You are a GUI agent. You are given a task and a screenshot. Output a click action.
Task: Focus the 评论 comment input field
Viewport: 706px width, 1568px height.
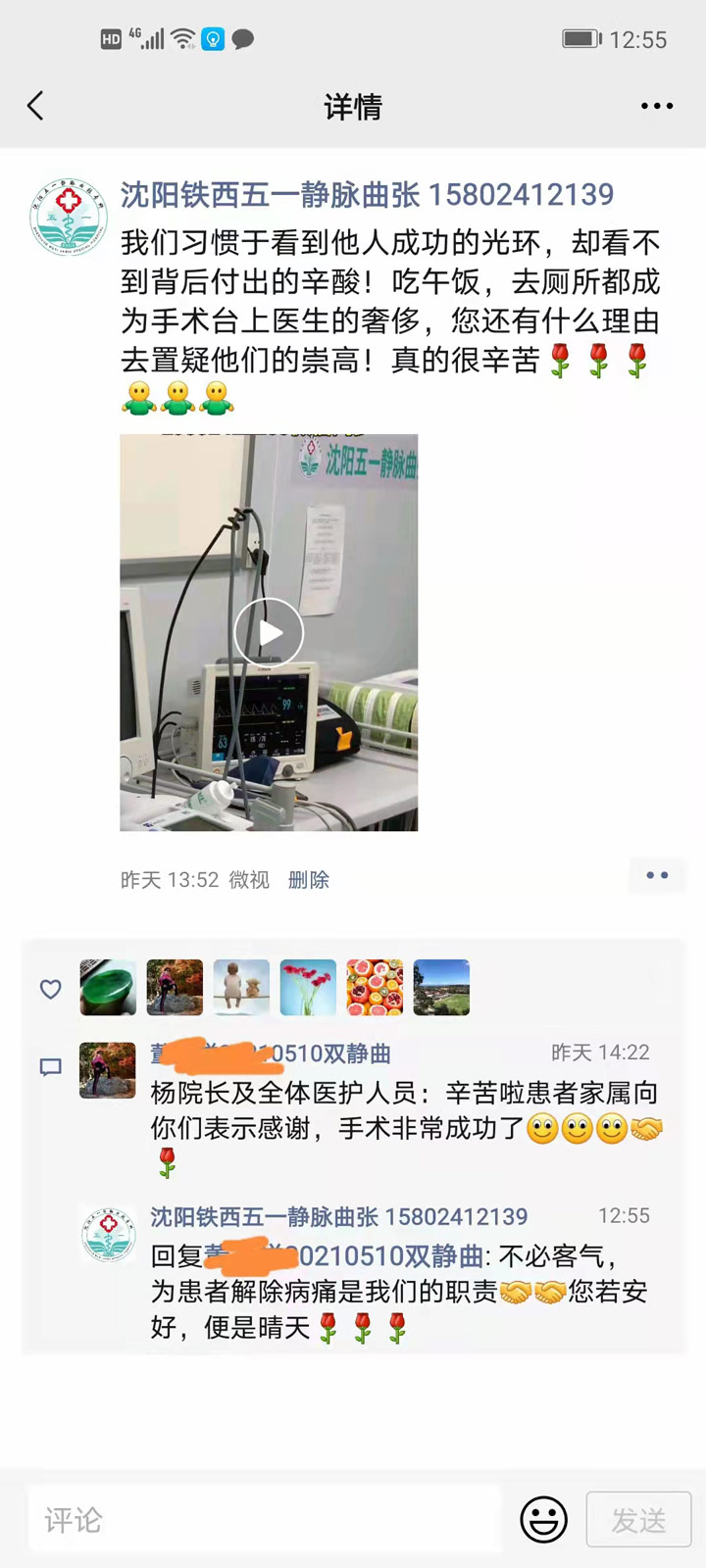point(265,1520)
